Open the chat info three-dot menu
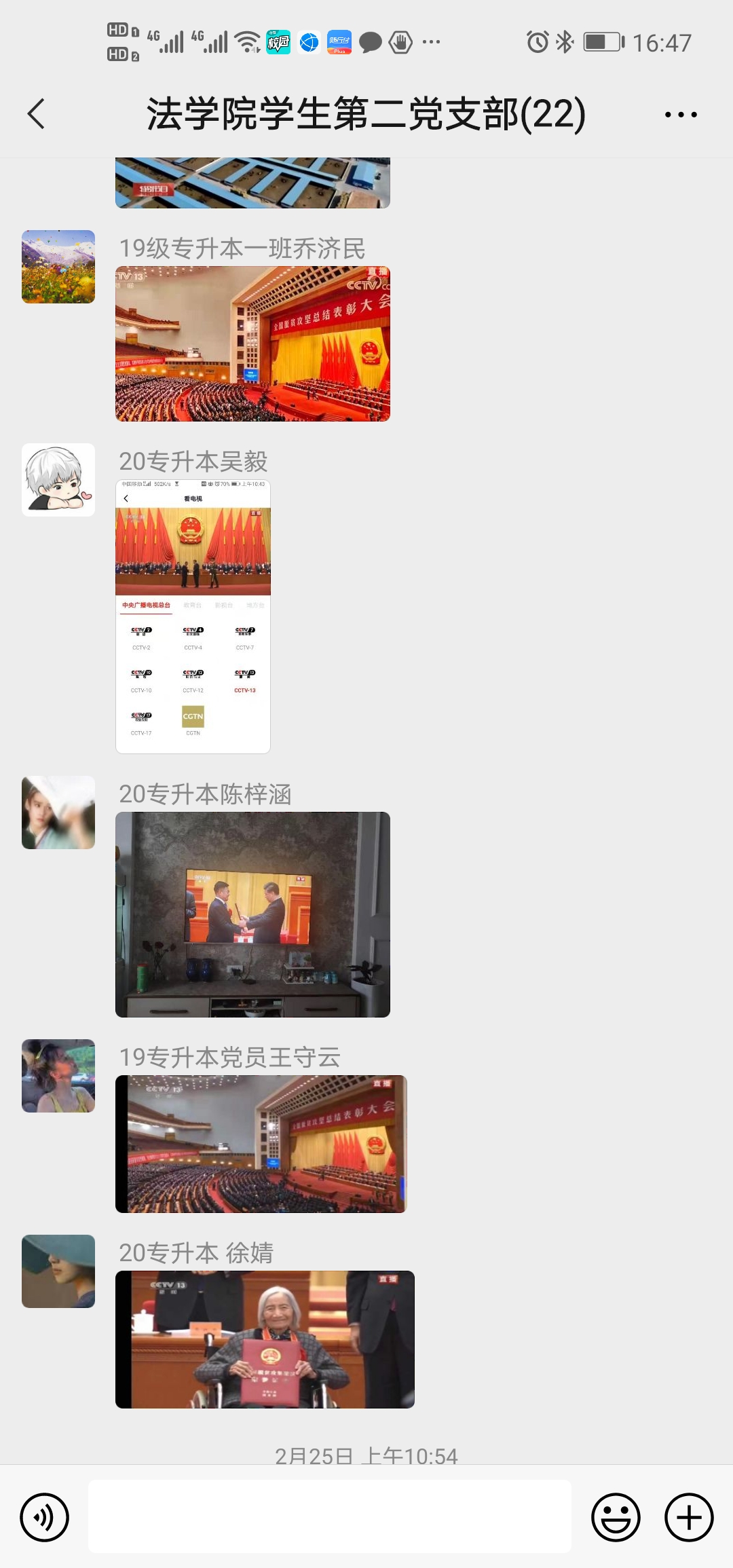 click(680, 114)
